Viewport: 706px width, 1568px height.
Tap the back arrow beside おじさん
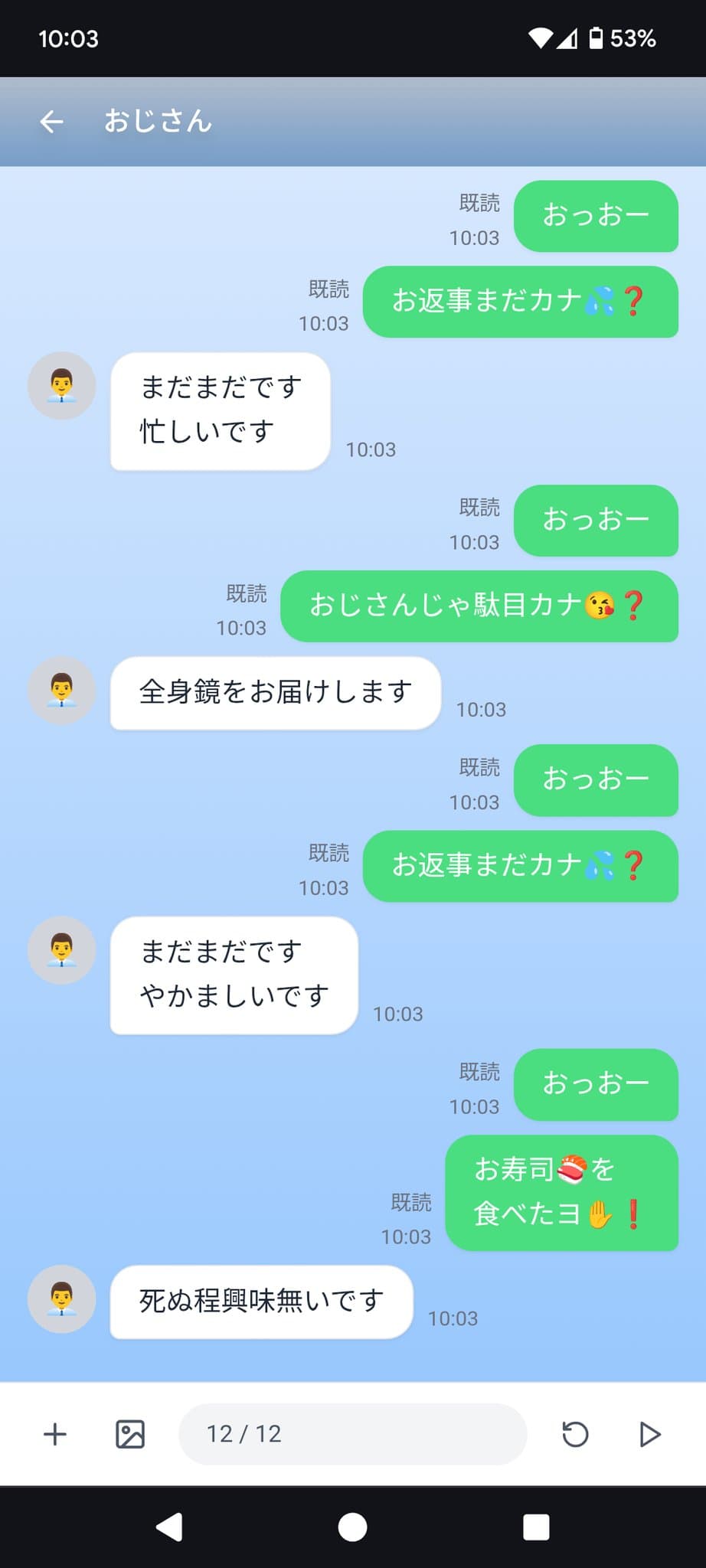click(51, 122)
